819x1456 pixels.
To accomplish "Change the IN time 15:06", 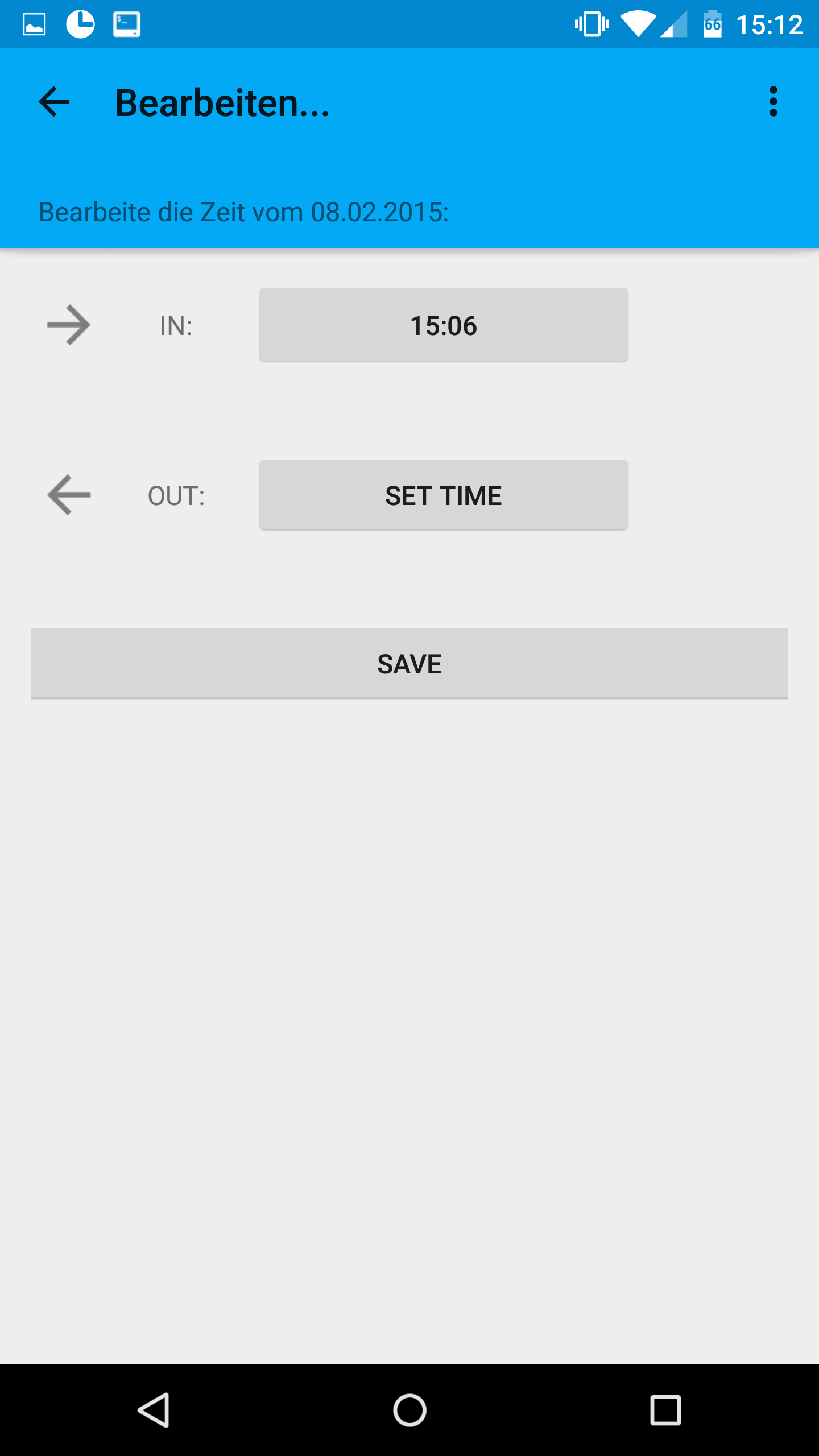I will tap(444, 325).
